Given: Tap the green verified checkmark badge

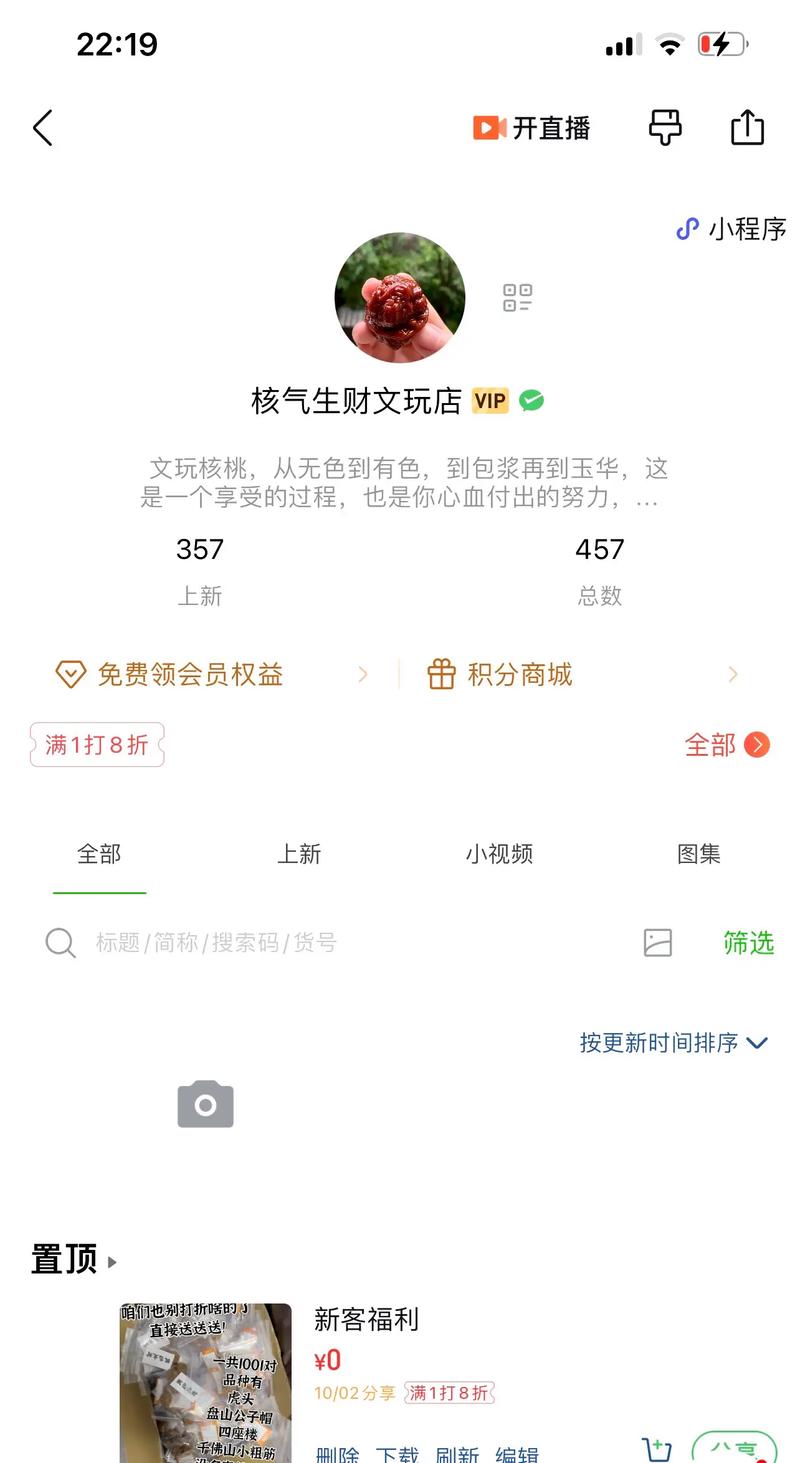Looking at the screenshot, I should [531, 399].
